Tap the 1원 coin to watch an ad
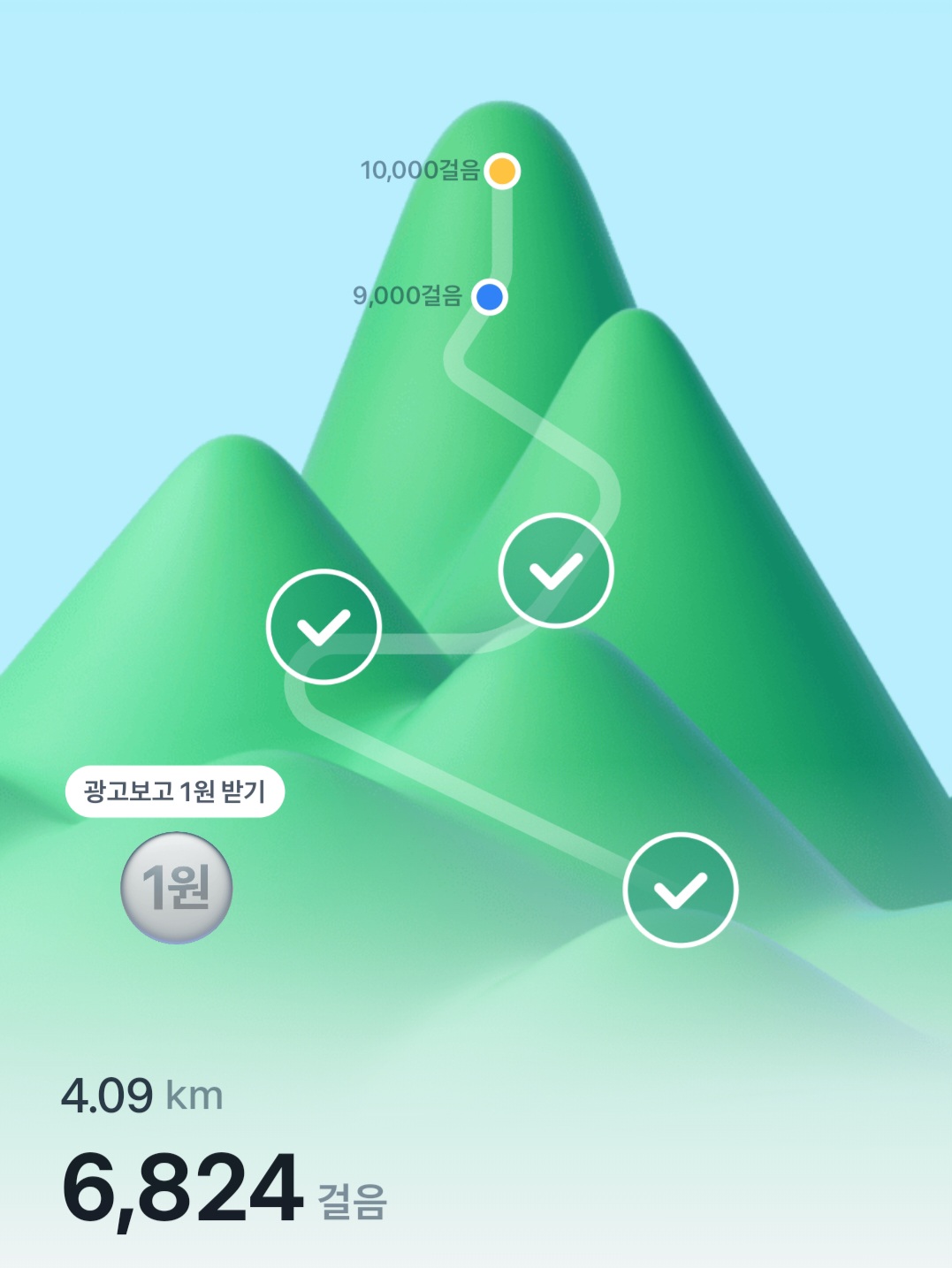This screenshot has height=1268, width=952. pyautogui.click(x=176, y=887)
